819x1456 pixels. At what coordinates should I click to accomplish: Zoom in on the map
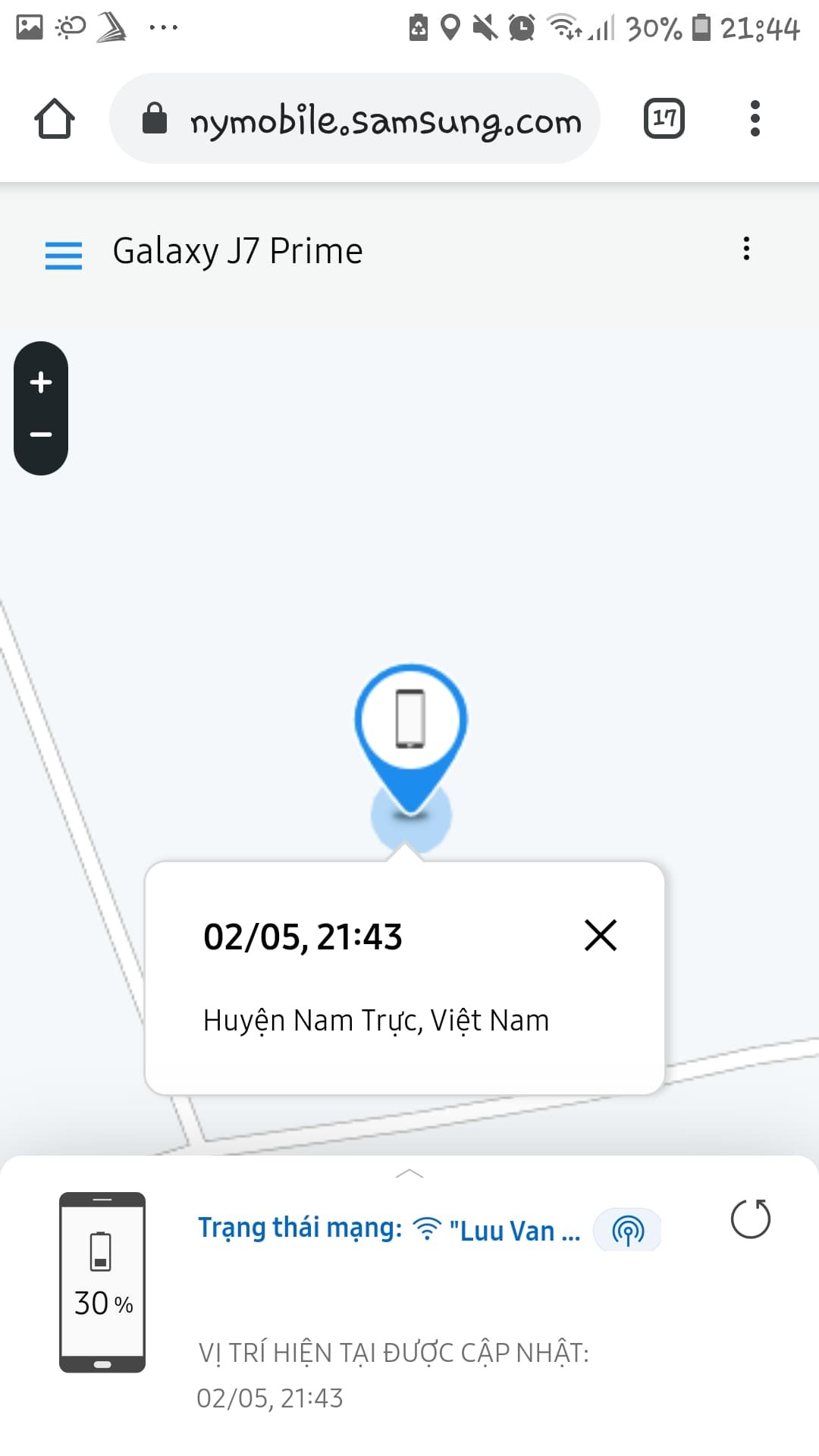[41, 381]
